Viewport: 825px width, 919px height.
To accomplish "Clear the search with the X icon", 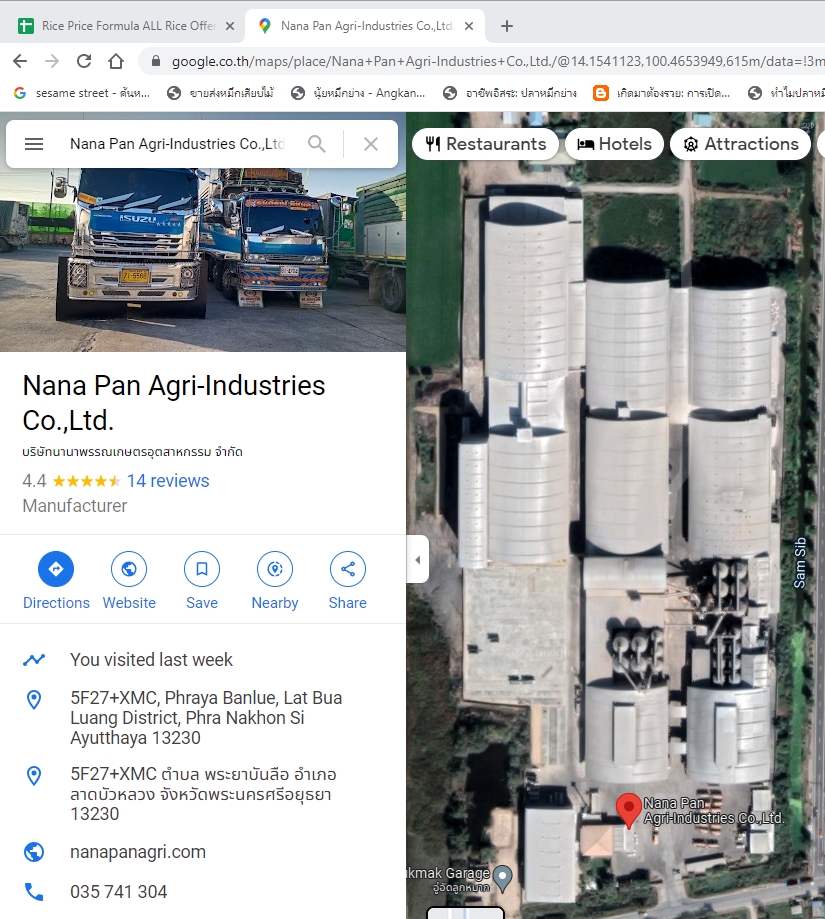I will point(371,144).
